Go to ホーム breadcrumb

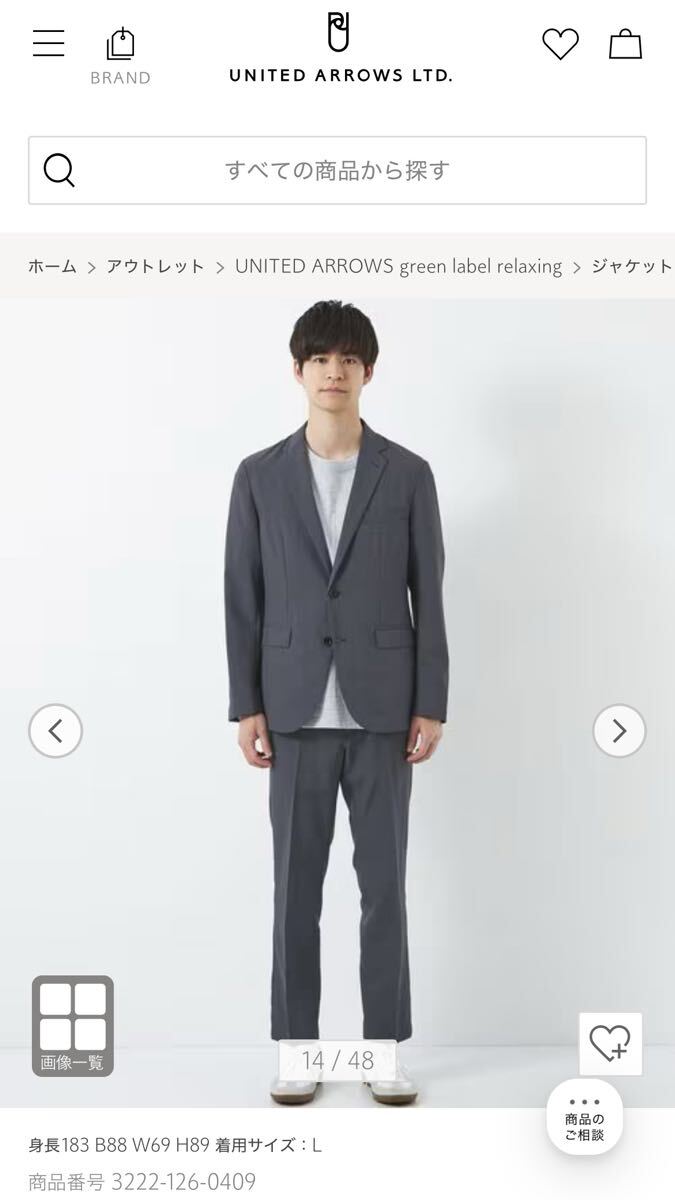point(52,266)
